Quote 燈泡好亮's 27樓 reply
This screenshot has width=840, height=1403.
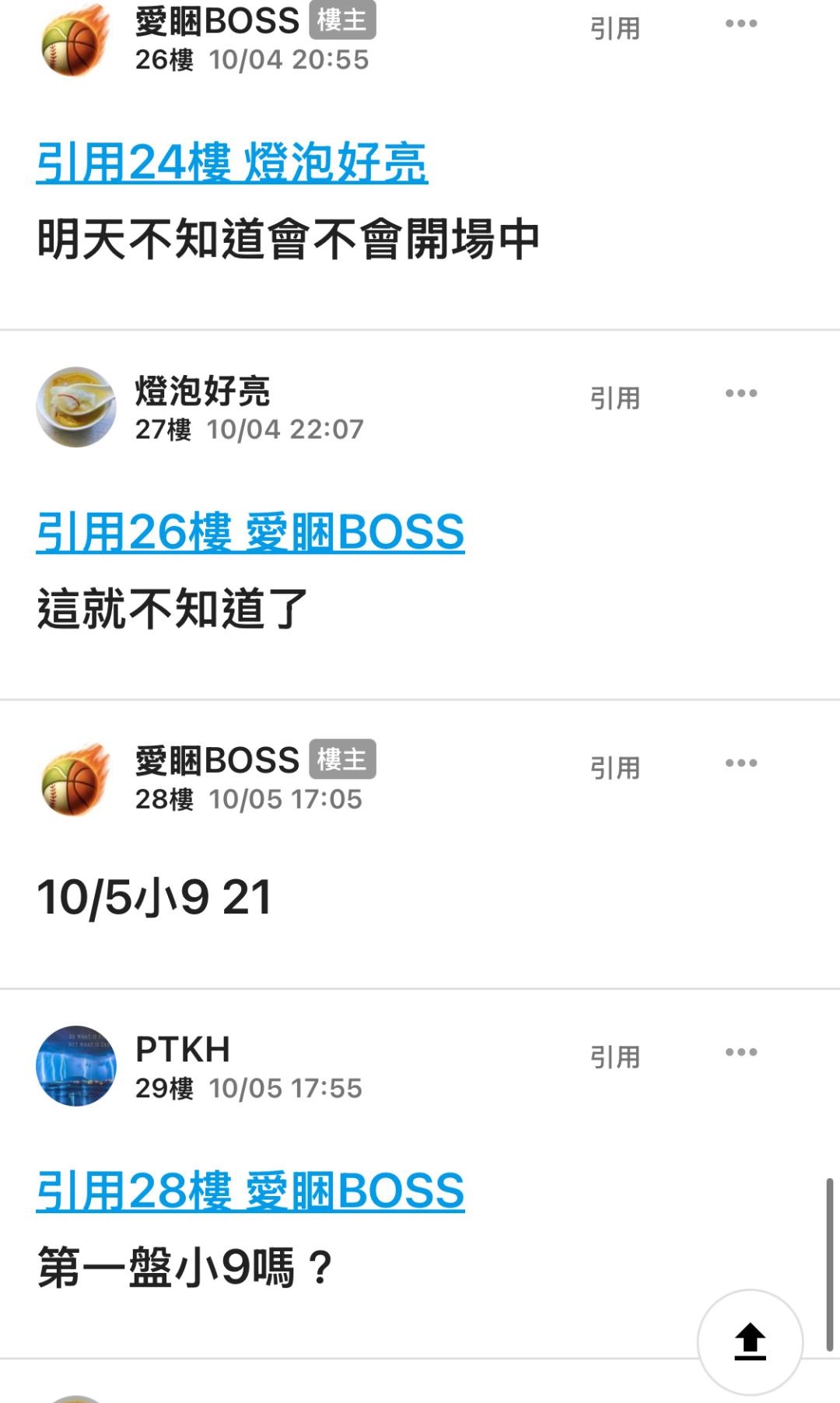tap(614, 398)
